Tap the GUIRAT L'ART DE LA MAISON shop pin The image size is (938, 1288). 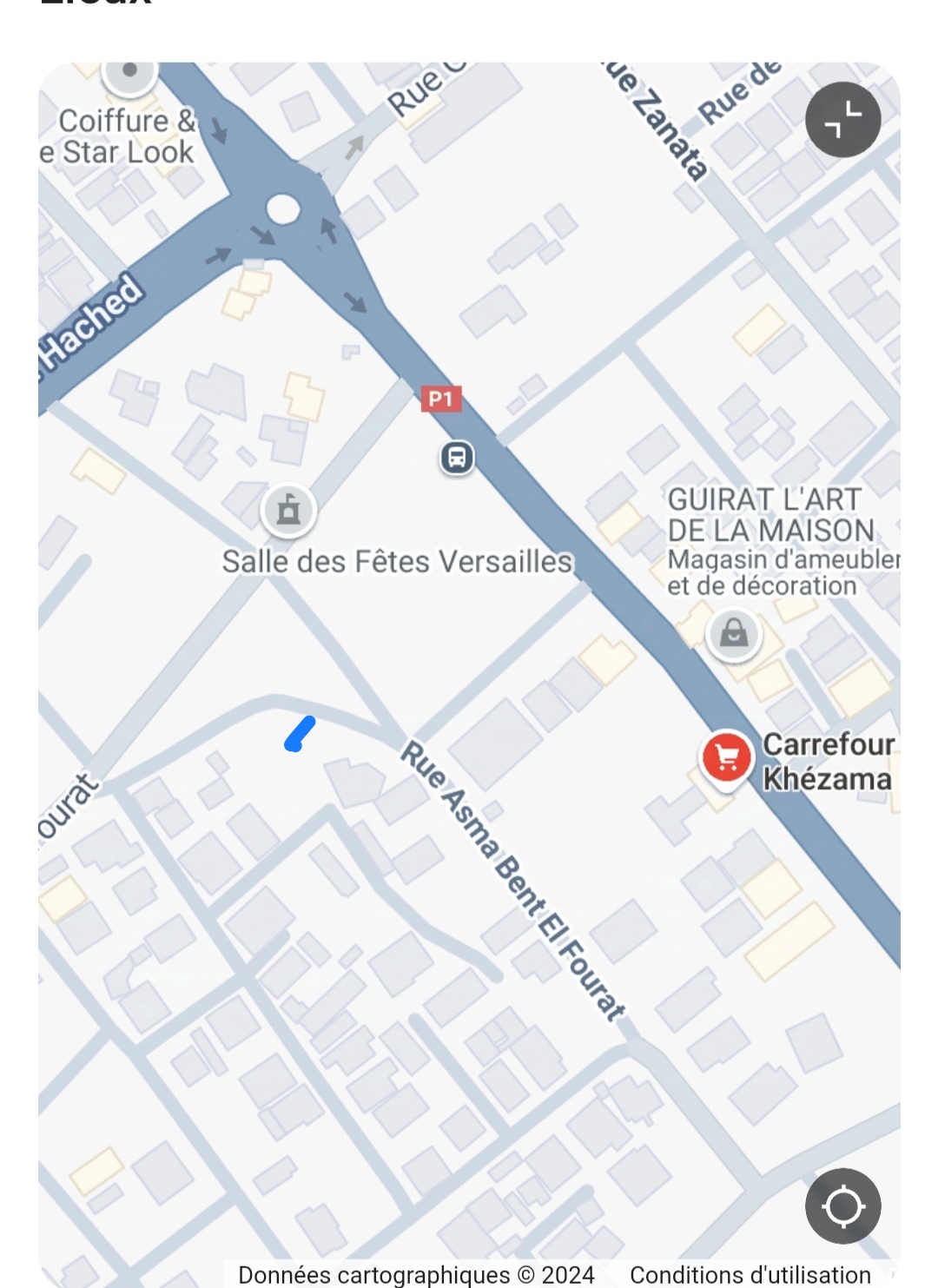point(734,633)
